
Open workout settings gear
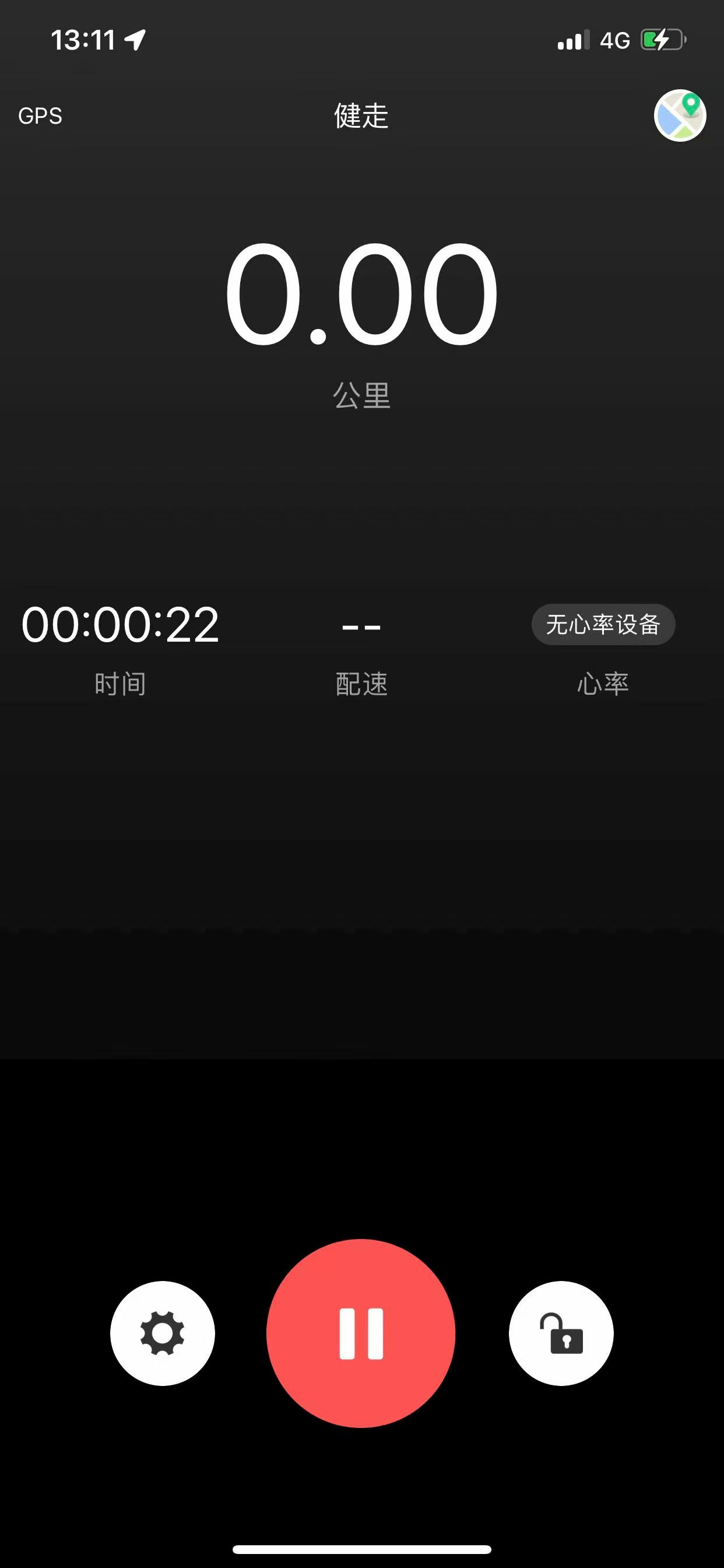click(163, 1332)
